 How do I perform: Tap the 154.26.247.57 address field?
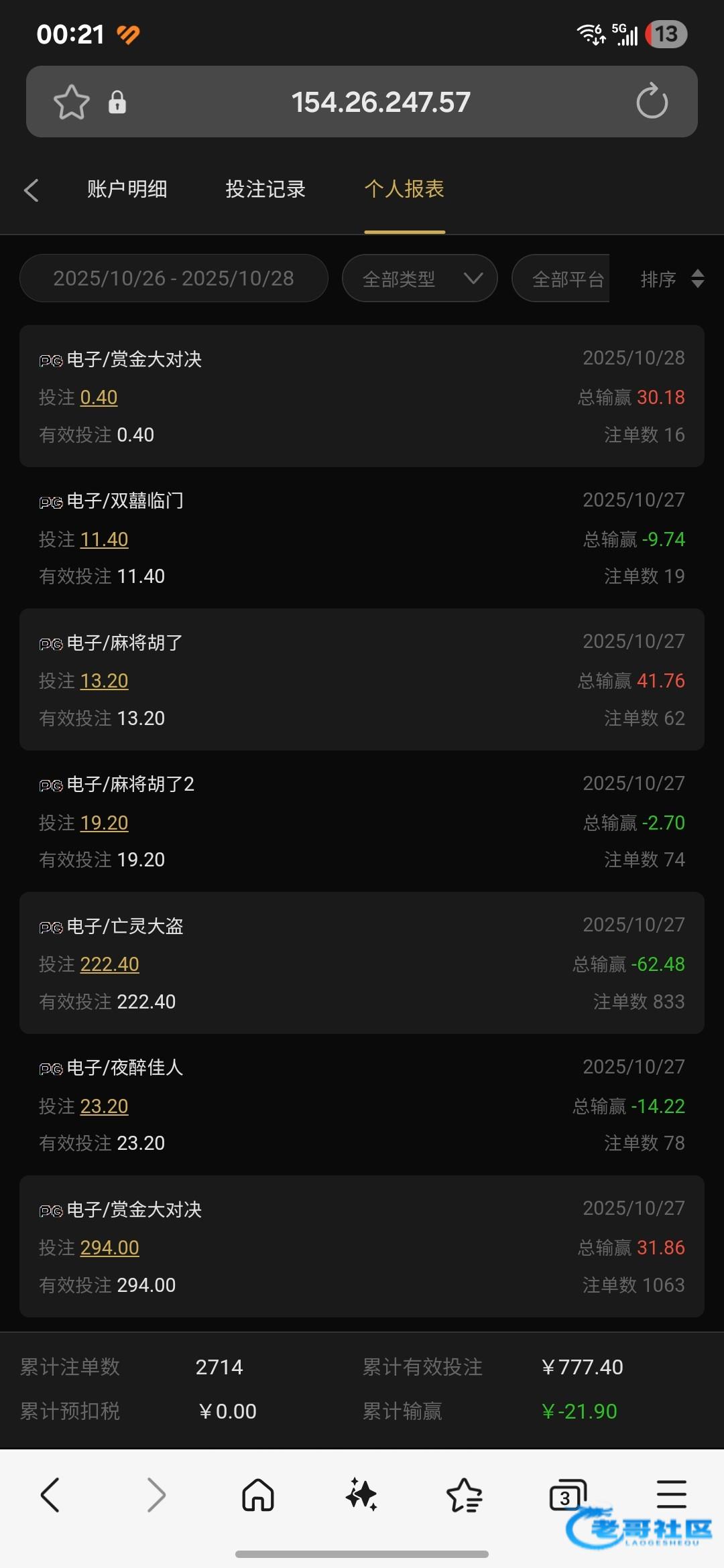click(381, 102)
